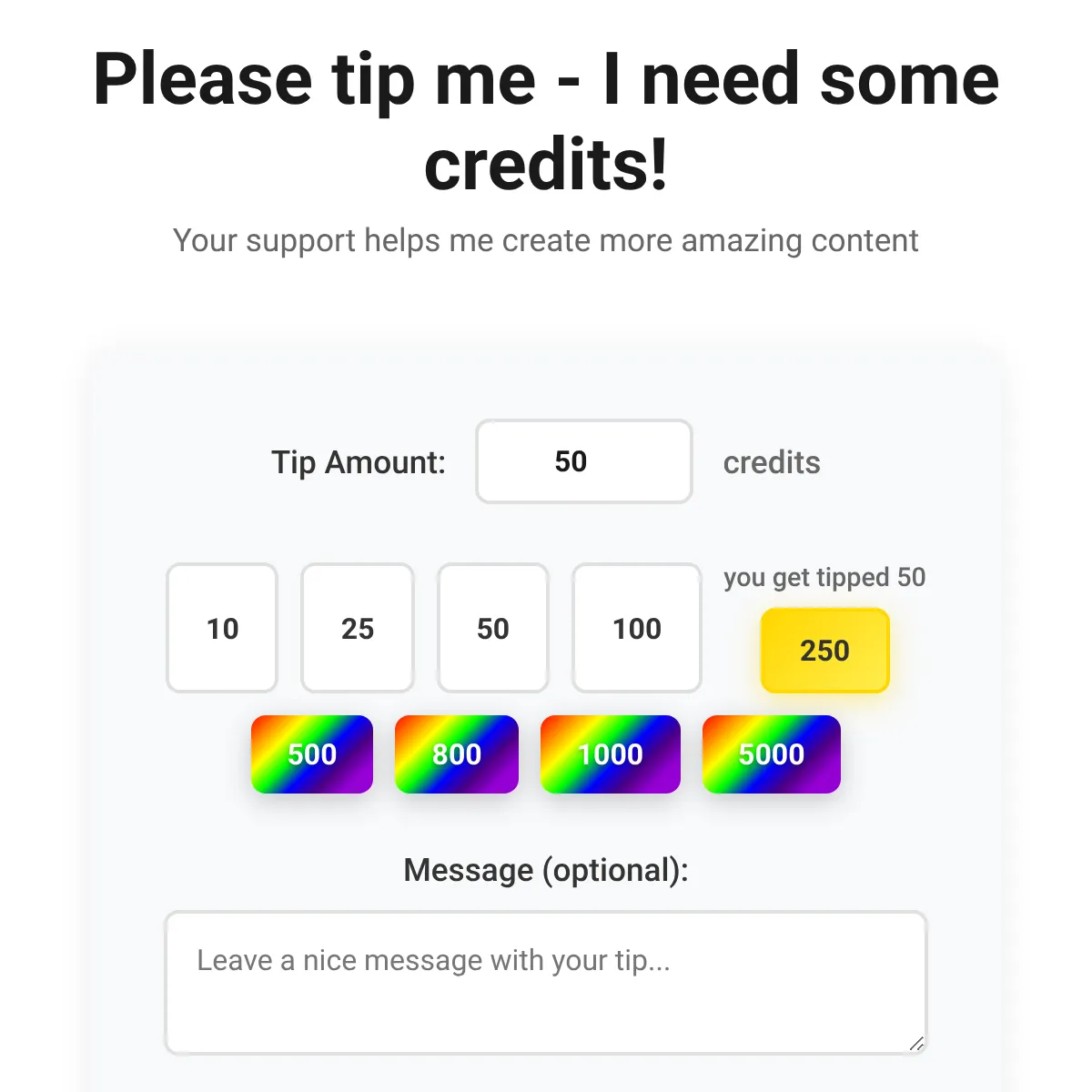Edit the tip amount field
The width and height of the screenshot is (1092, 1092).
(584, 461)
